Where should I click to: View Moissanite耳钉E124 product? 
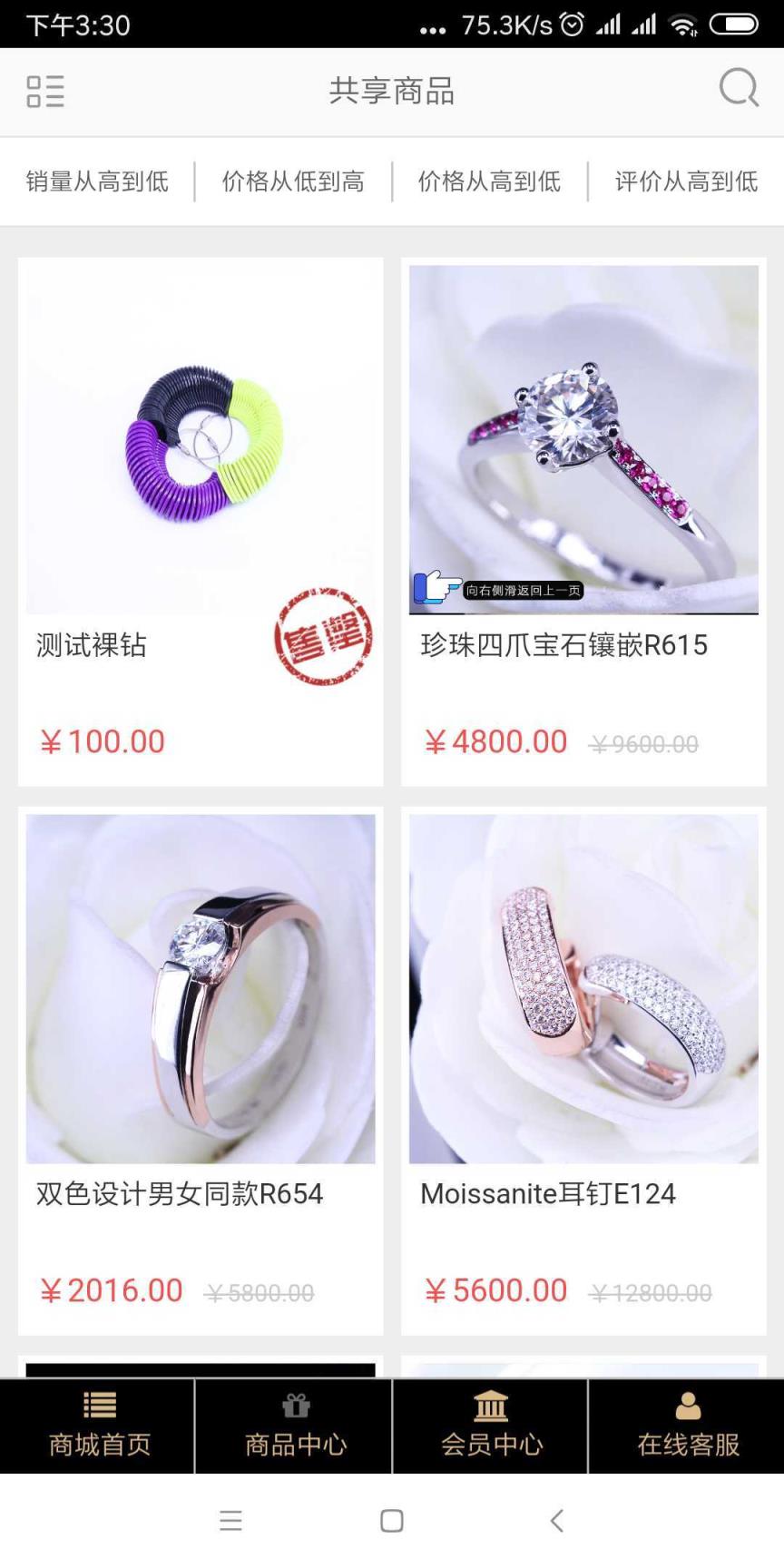tap(583, 1069)
